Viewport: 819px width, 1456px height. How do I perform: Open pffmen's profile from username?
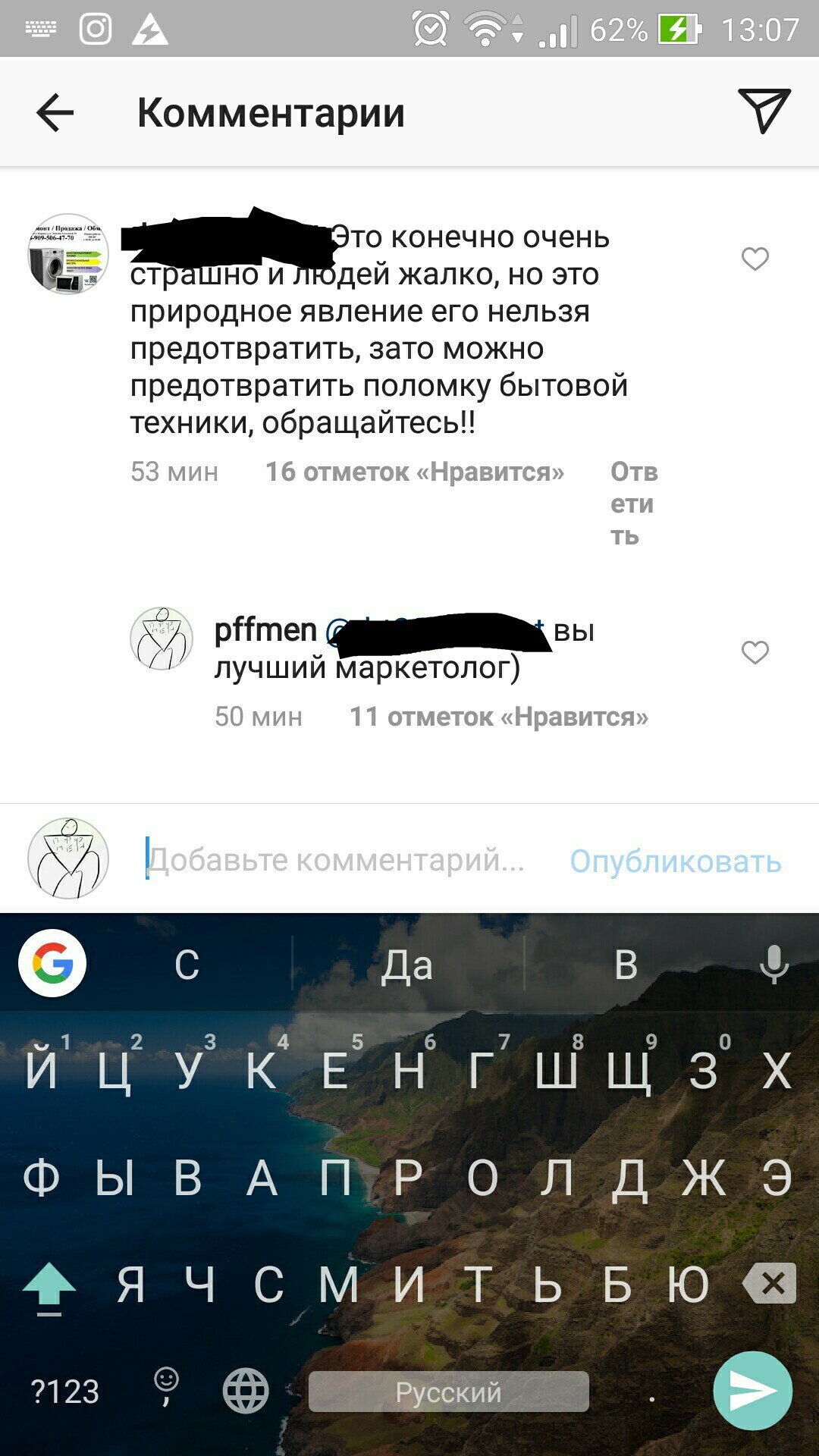(x=265, y=629)
